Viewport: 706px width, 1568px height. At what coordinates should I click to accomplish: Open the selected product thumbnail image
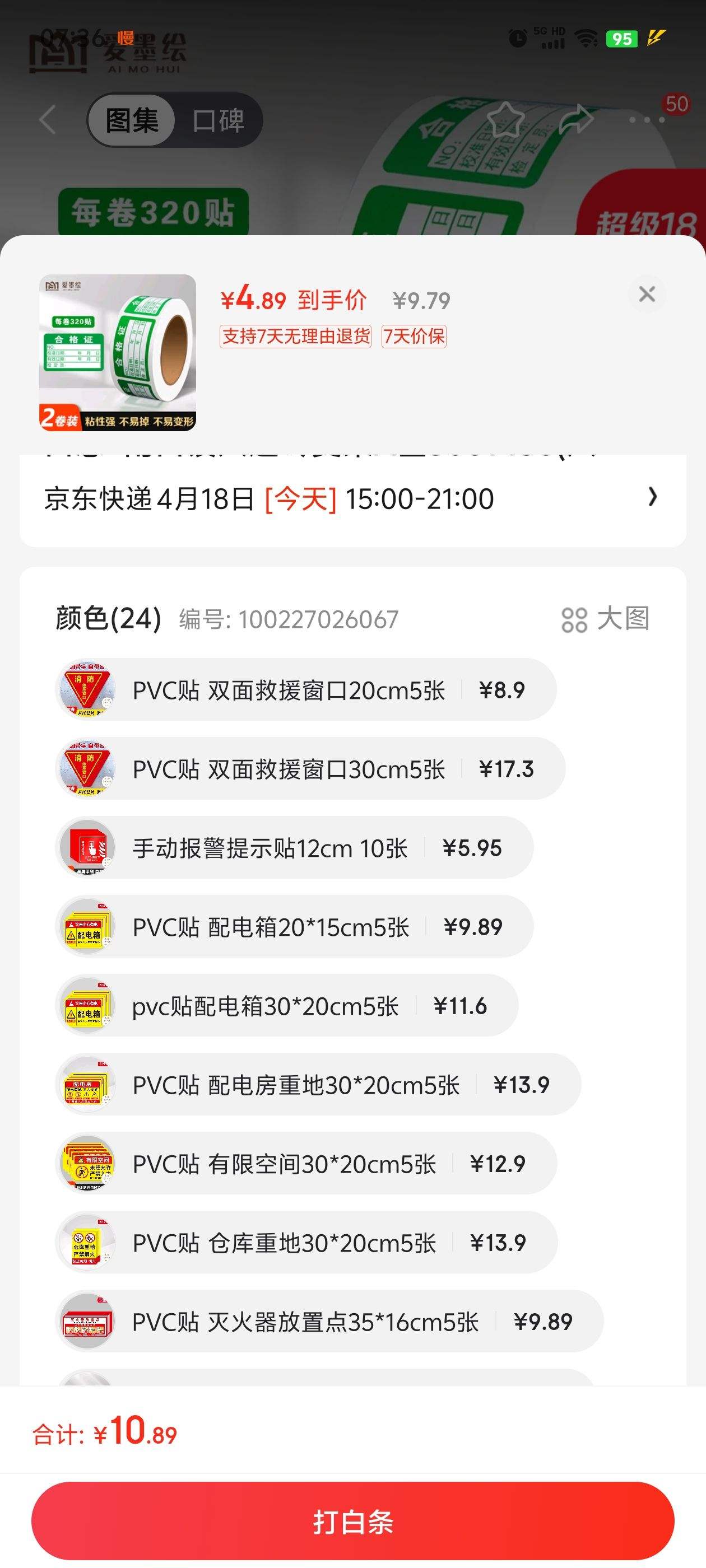coord(118,352)
